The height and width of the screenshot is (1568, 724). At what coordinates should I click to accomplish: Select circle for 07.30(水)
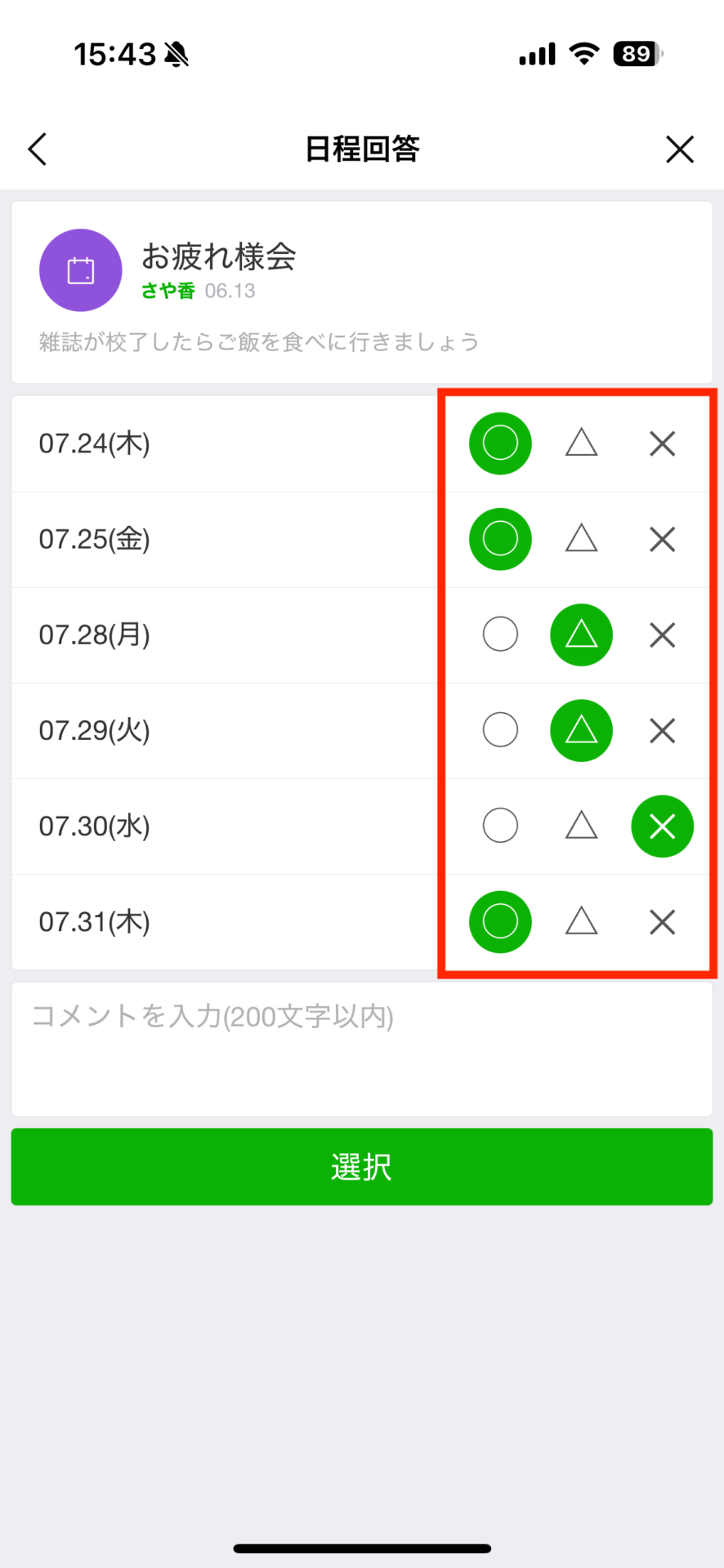[x=500, y=826]
